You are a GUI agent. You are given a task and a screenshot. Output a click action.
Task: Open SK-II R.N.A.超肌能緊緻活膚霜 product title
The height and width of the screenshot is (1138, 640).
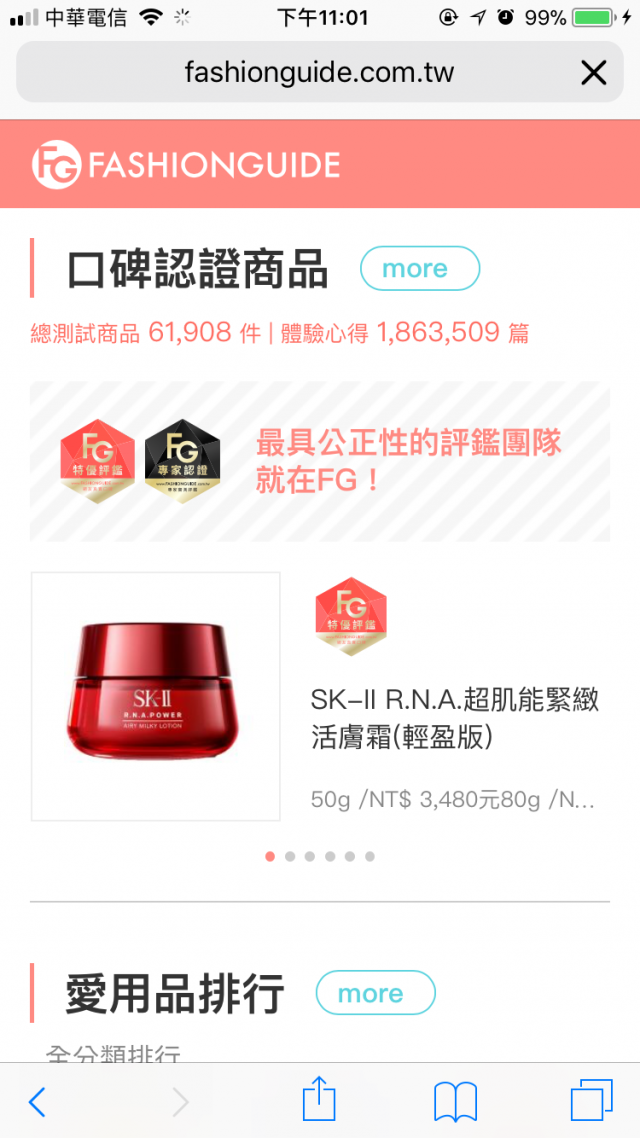(x=455, y=718)
